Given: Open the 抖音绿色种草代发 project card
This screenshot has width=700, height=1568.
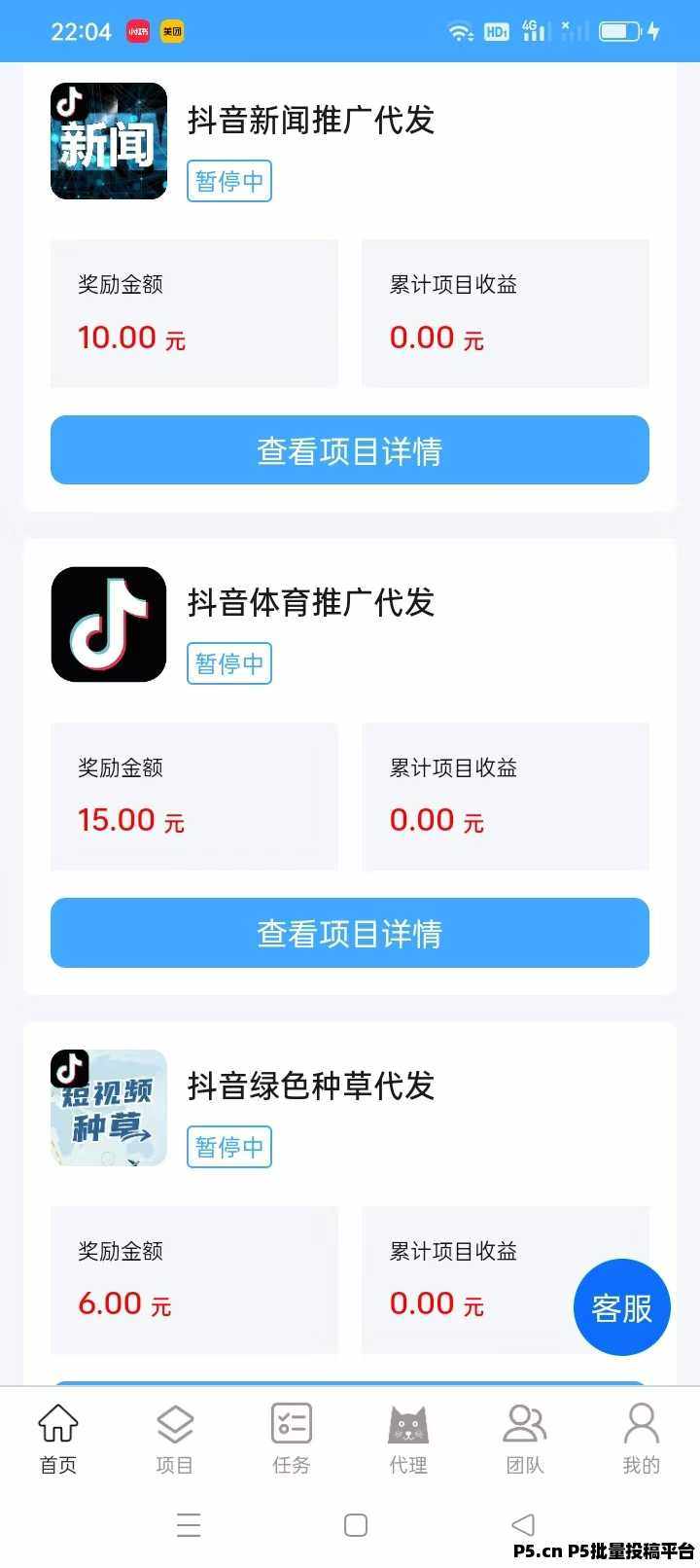Looking at the screenshot, I should click(x=350, y=1203).
